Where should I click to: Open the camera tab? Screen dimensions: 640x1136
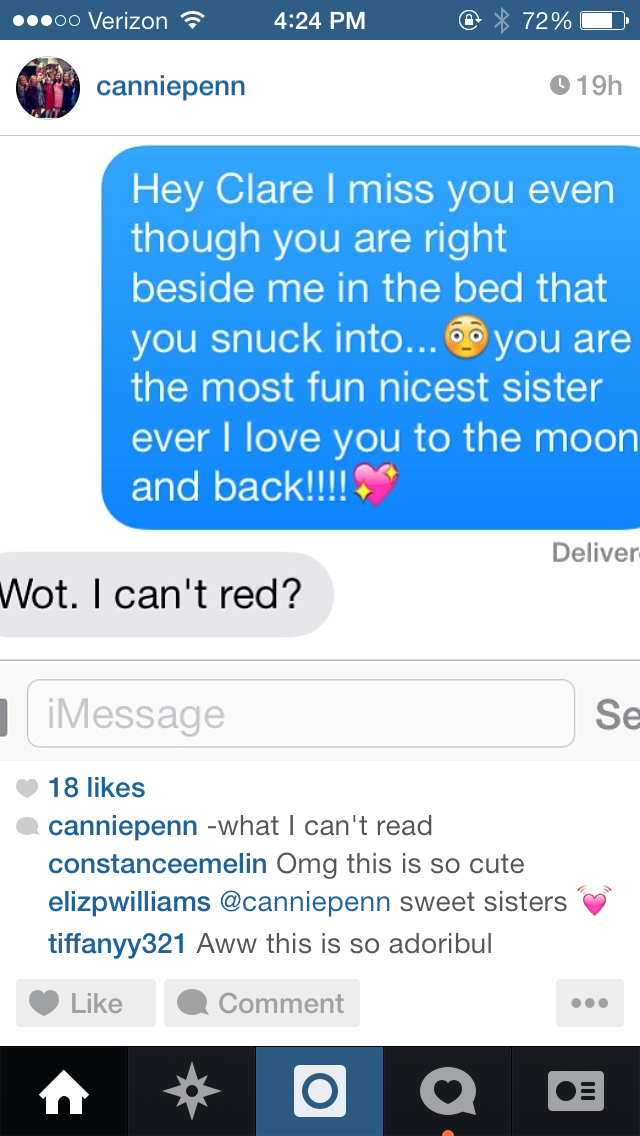click(320, 1091)
